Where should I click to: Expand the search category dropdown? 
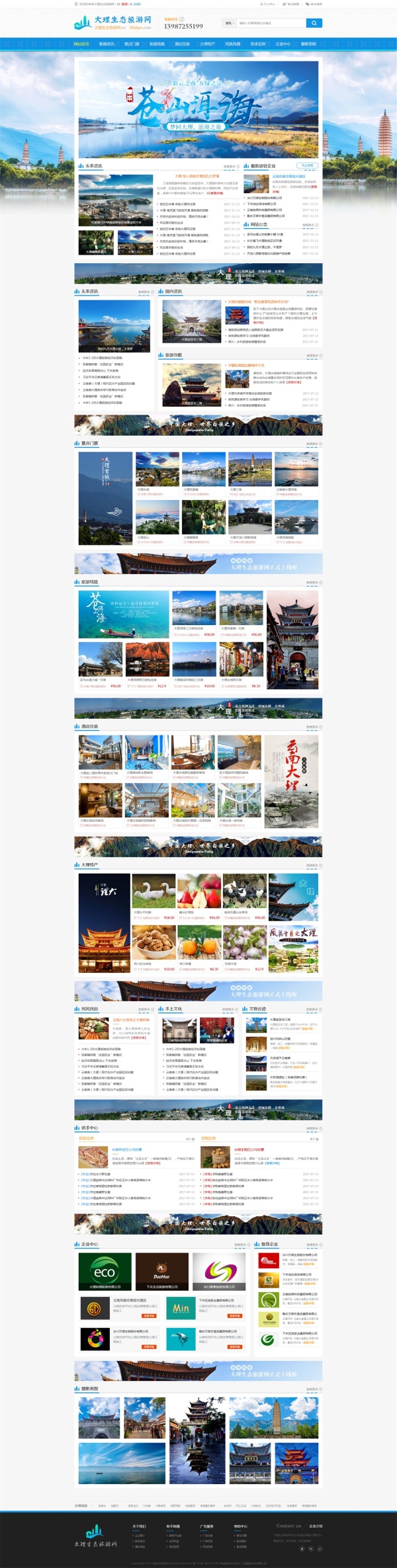(230, 23)
